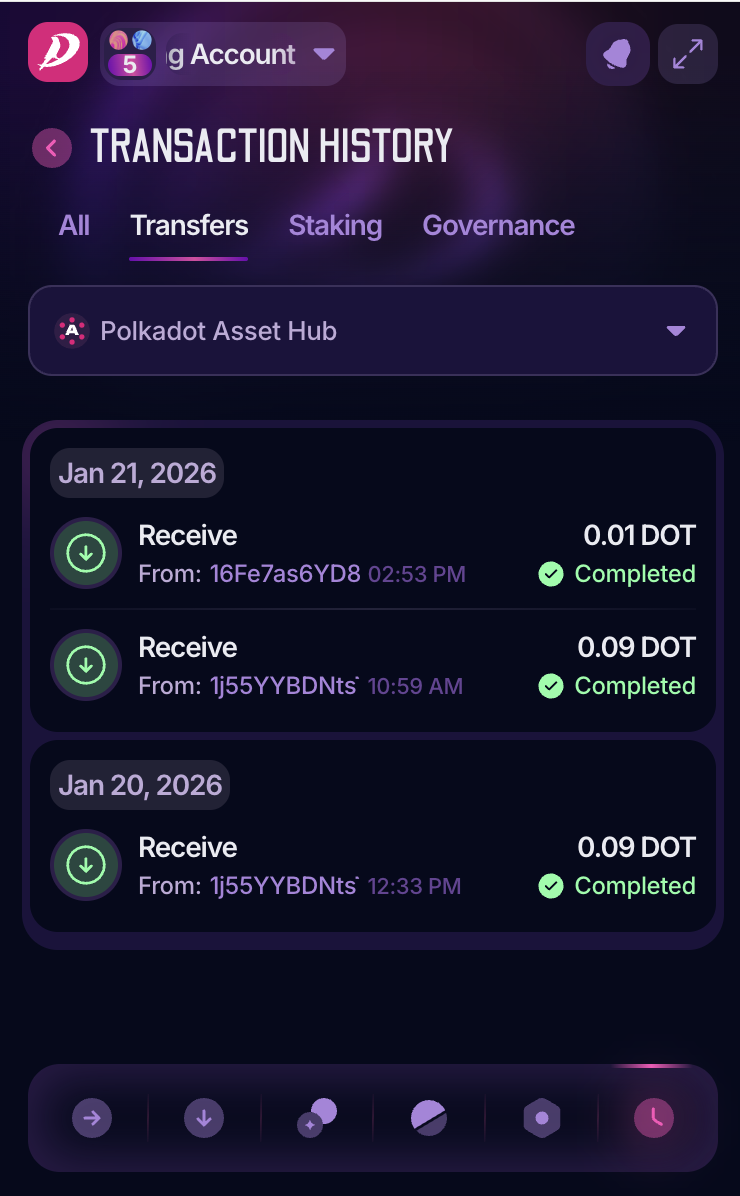Select the Transfers tab
740x1196 pixels.
pyautogui.click(x=189, y=226)
